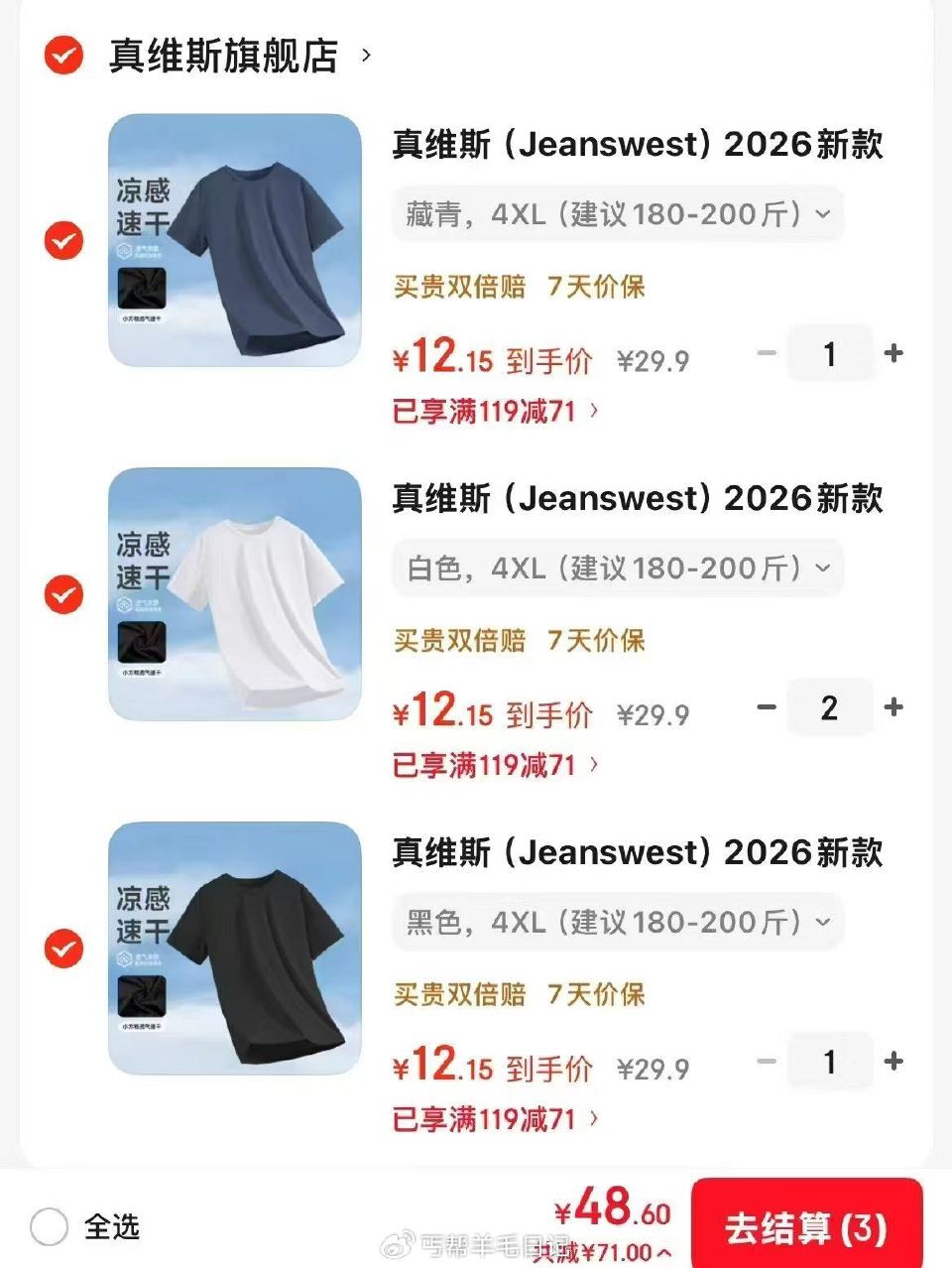Expand the 黑色 4XL spec options
Viewport: 952px width, 1268px height.
617,922
